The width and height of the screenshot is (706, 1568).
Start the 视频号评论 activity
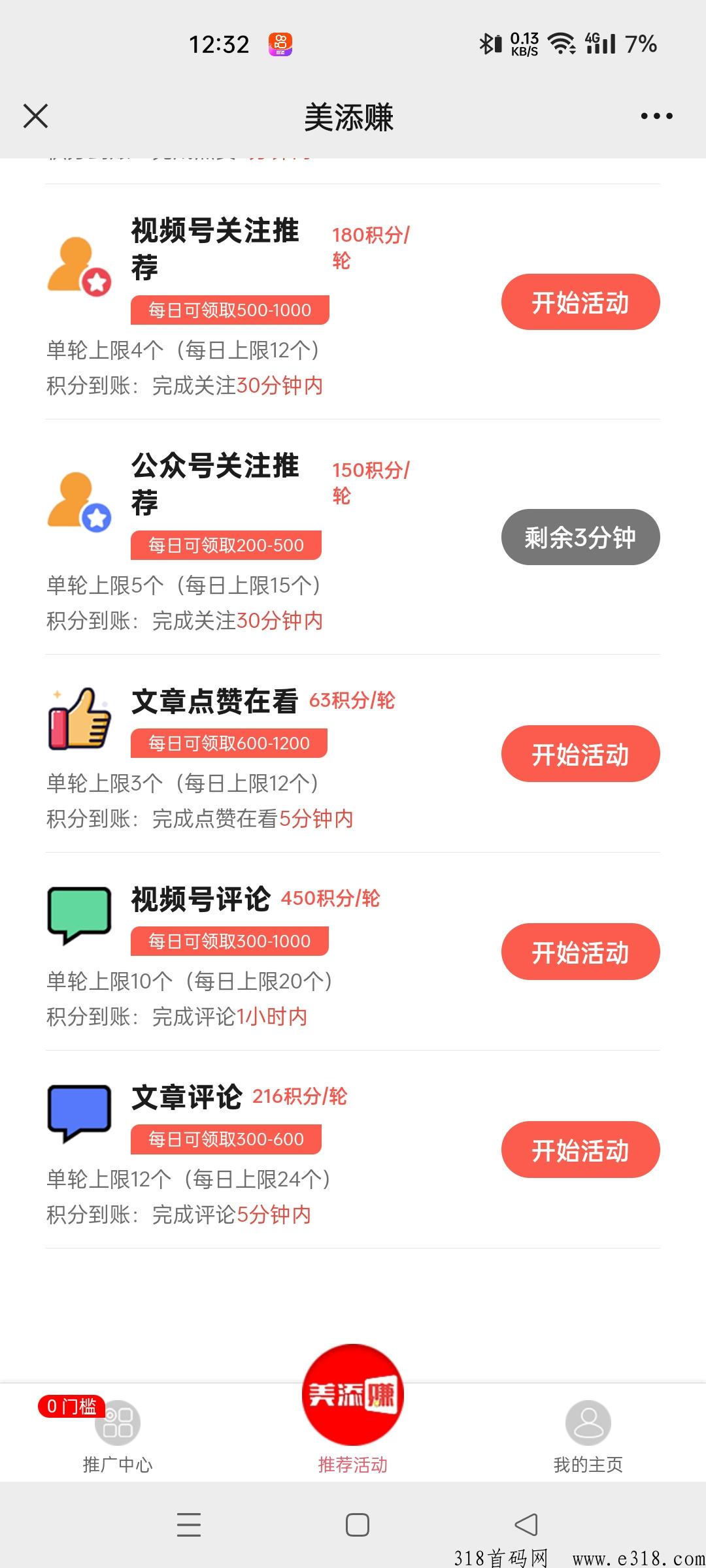[580, 951]
